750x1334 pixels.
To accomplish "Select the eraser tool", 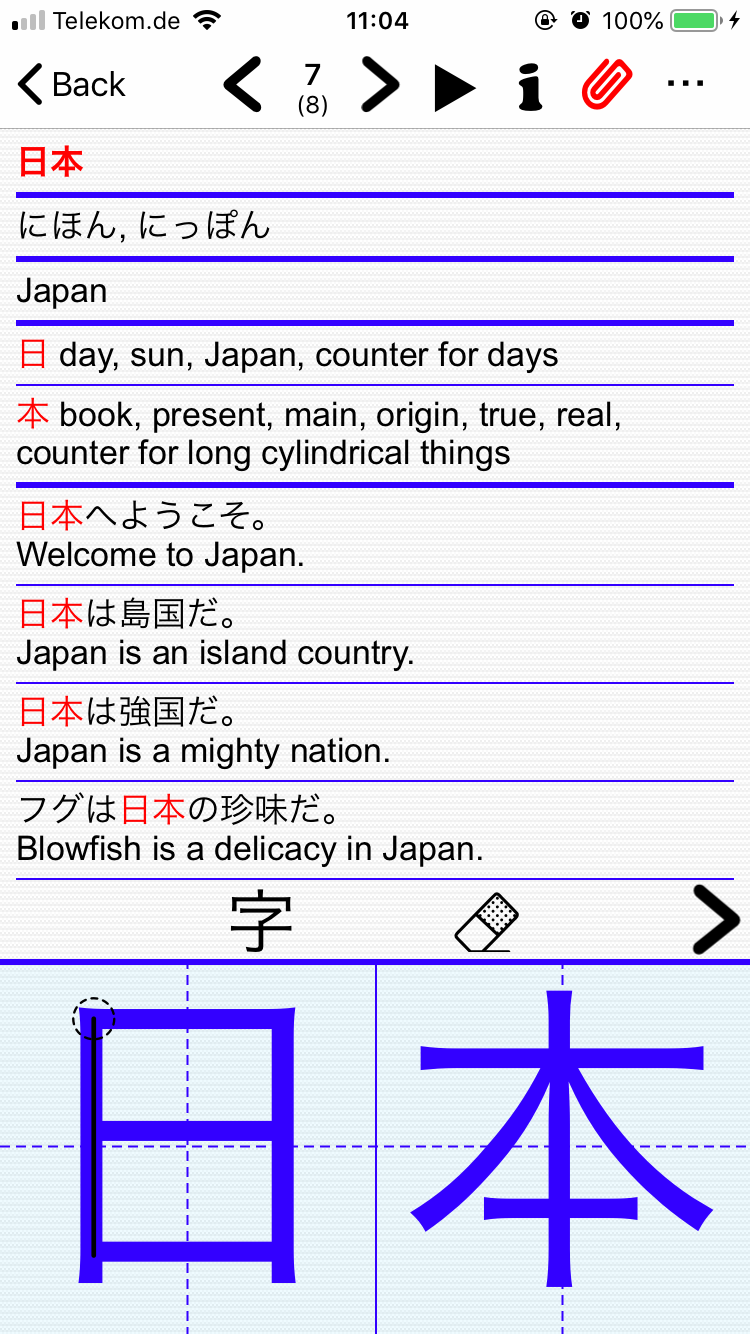I will [x=487, y=922].
